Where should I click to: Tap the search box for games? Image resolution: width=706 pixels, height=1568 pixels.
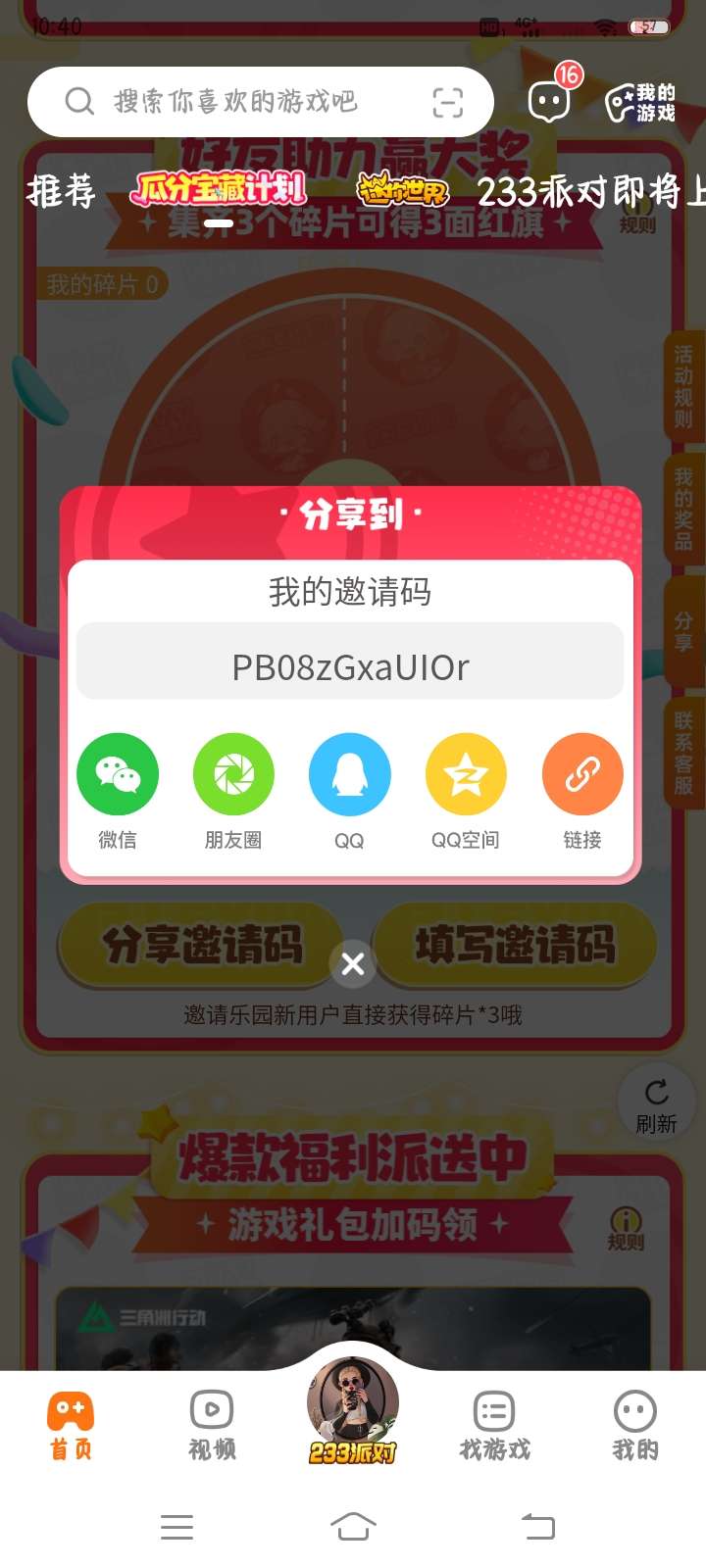[x=235, y=102]
